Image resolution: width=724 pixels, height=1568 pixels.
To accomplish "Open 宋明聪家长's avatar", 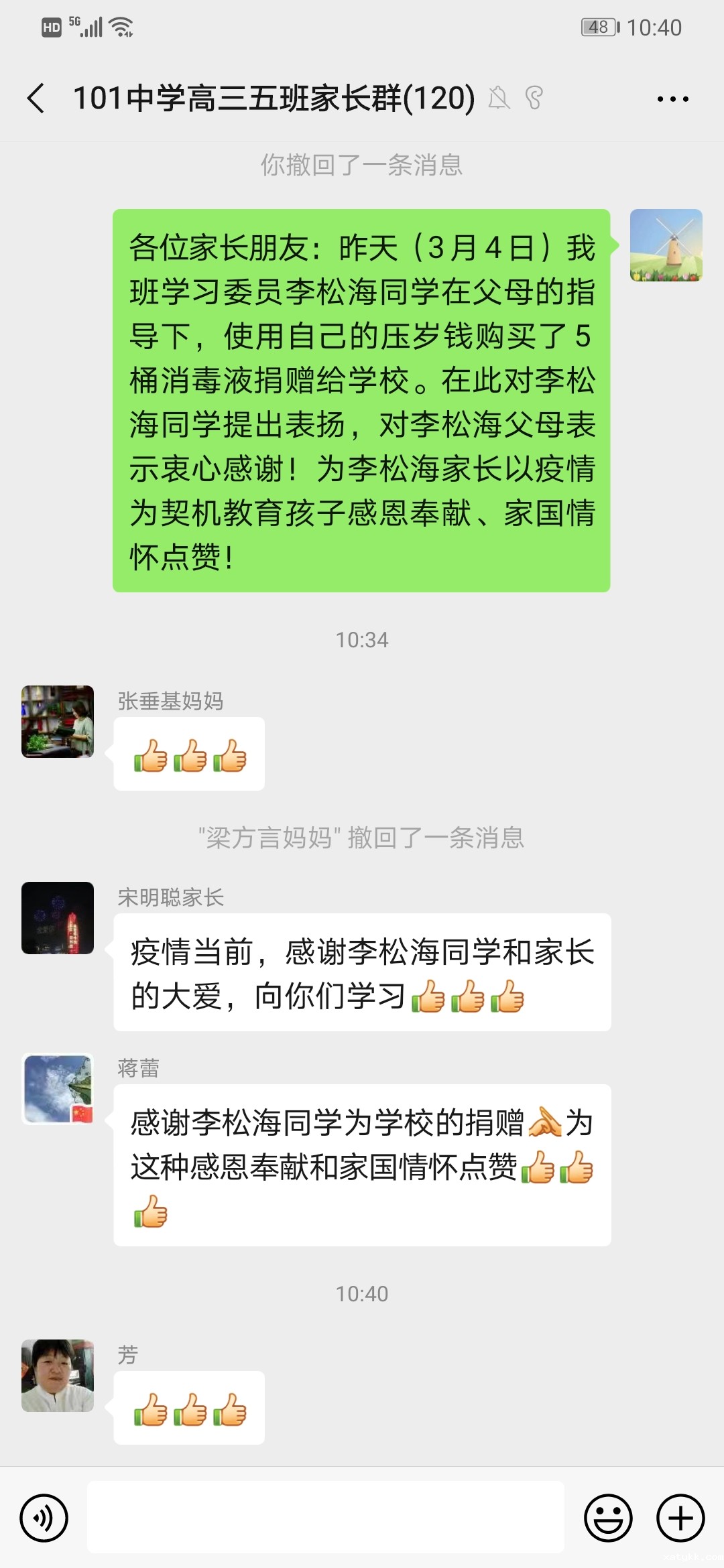I will coord(57,919).
